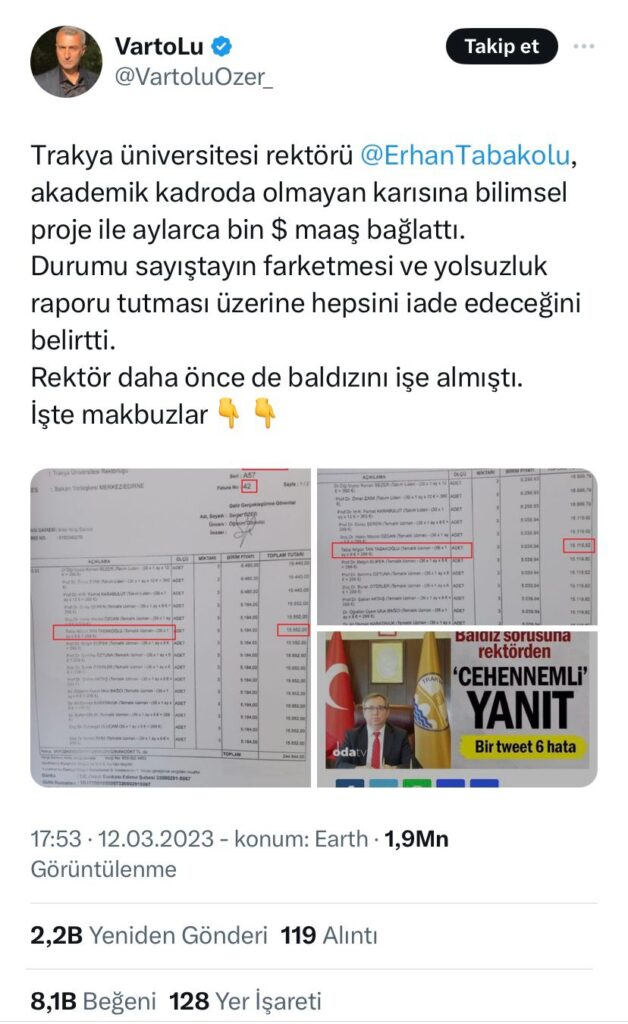Image resolution: width=628 pixels, height=1024 pixels.
Task: View the 2,2B Yeniden Gönderi list
Action: [149, 936]
